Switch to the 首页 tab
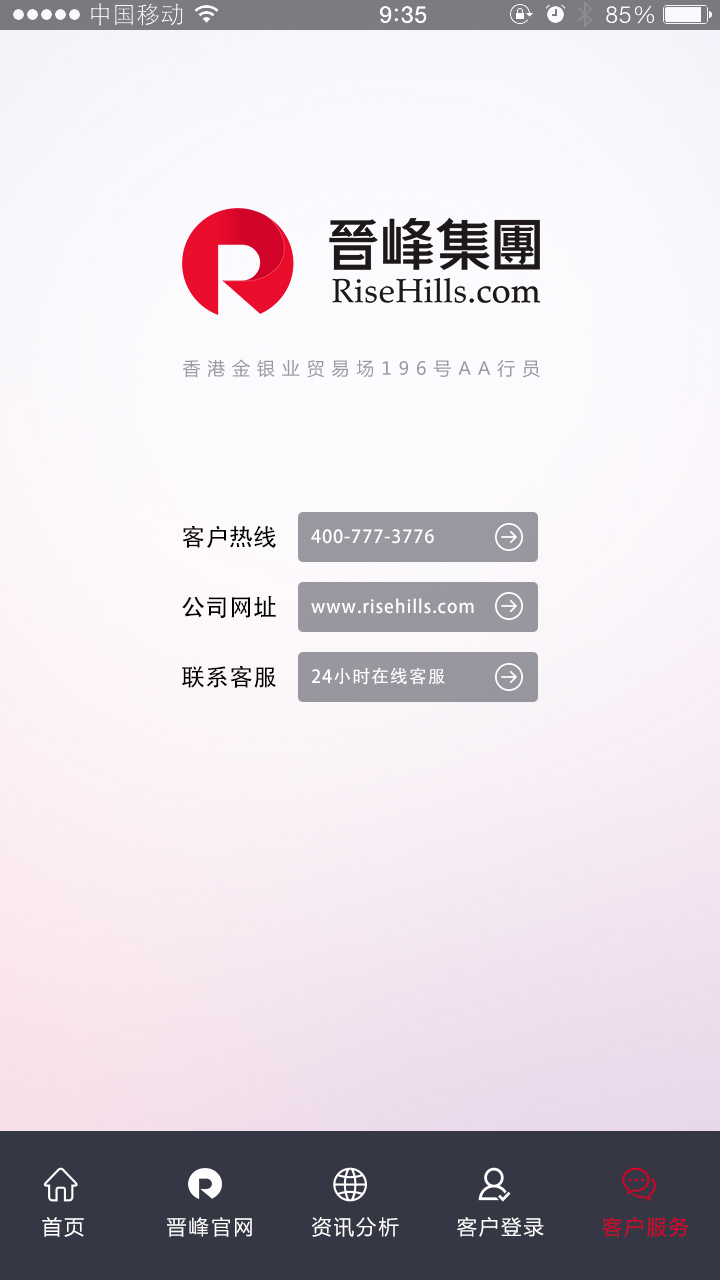The width and height of the screenshot is (720, 1280). [x=62, y=1204]
